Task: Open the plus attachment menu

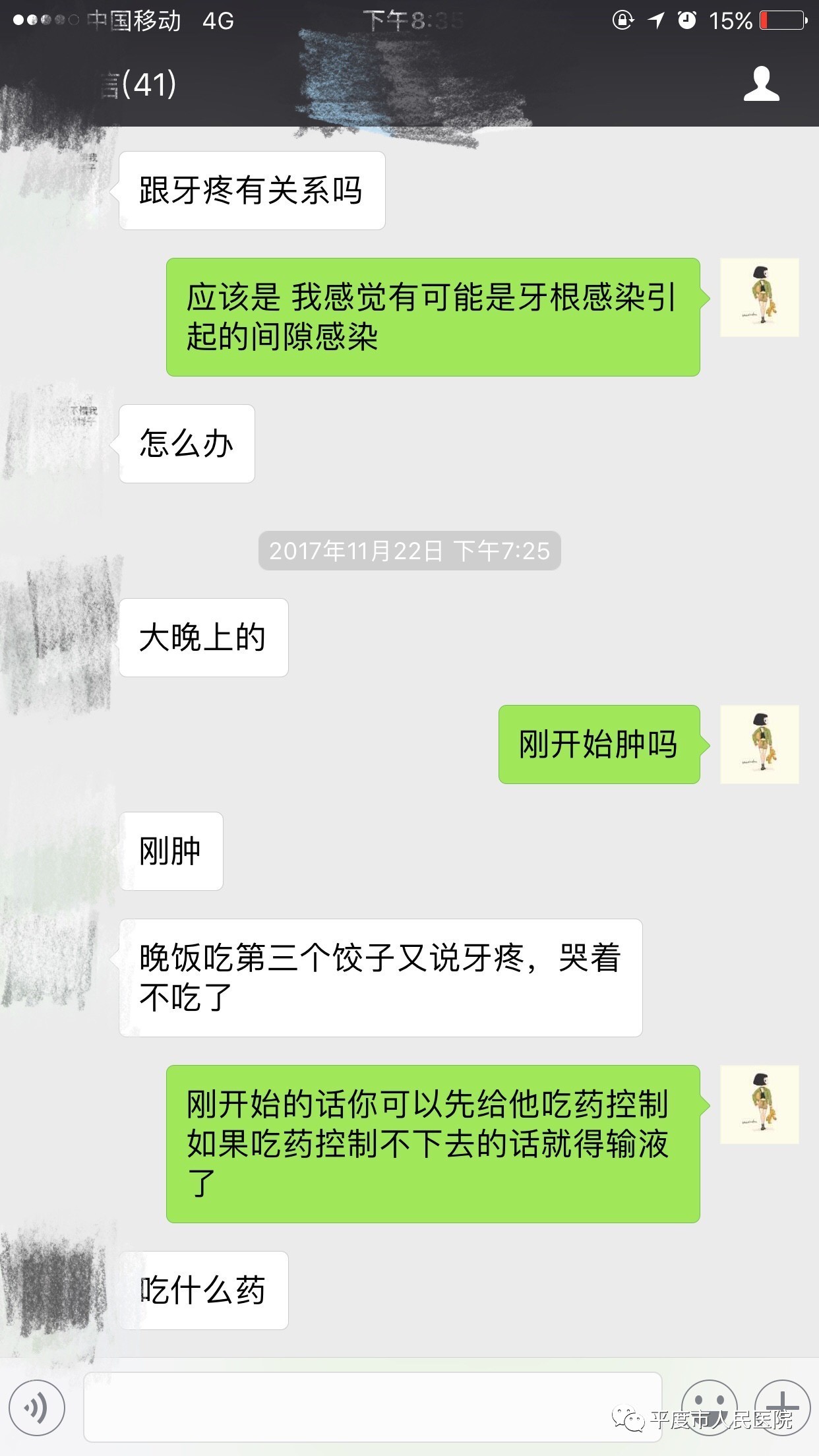Action: (x=783, y=1407)
